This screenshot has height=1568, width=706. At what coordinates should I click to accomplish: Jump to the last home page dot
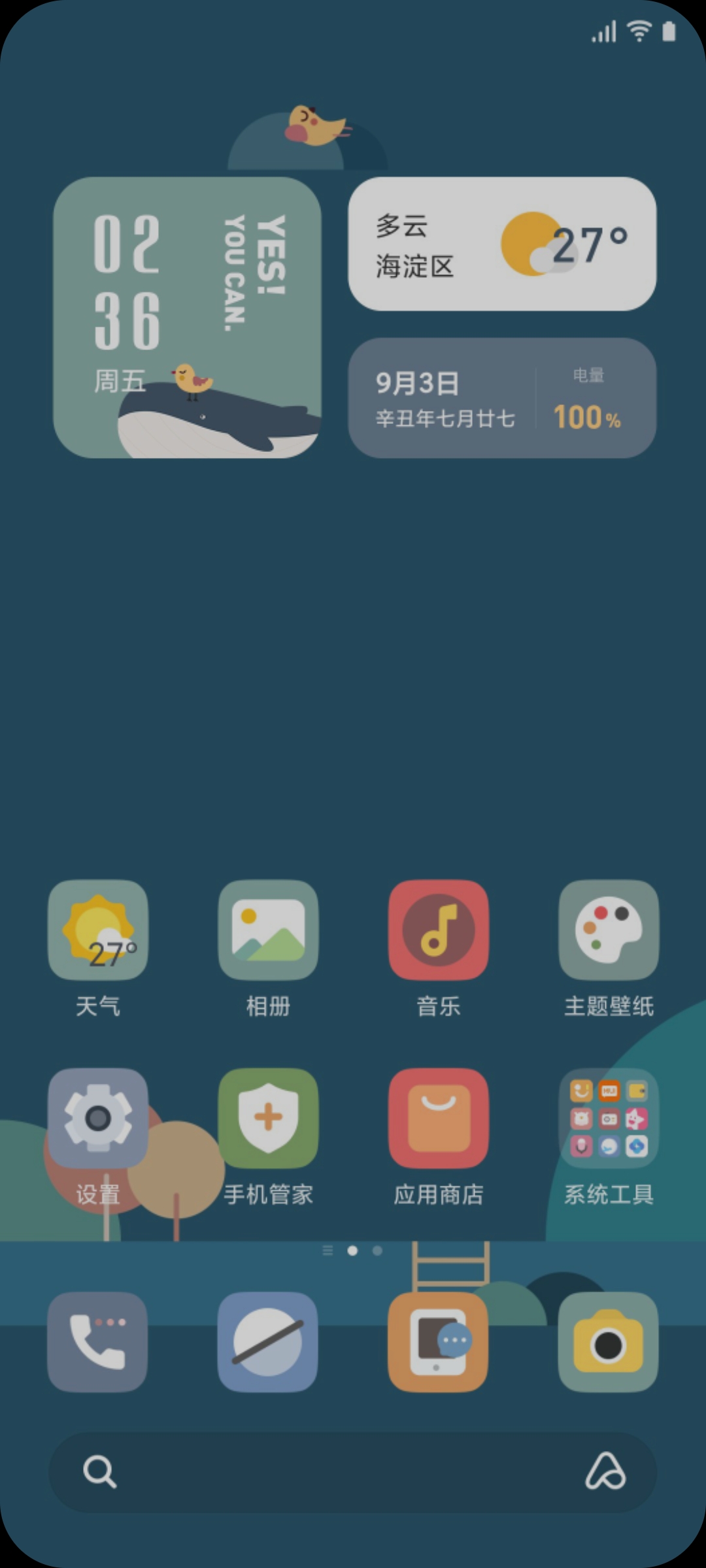377,1250
